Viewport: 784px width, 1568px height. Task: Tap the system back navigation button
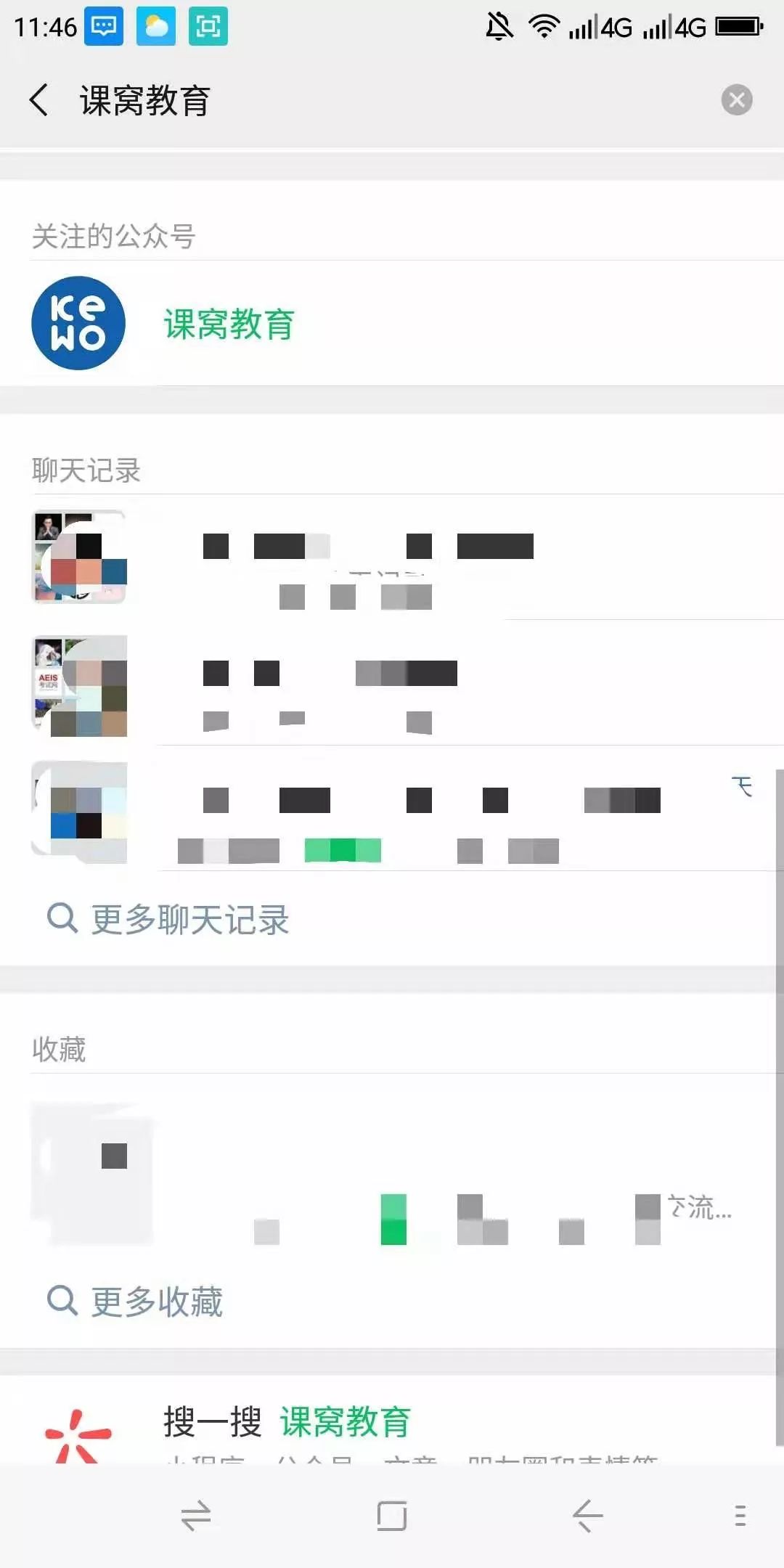click(587, 1516)
